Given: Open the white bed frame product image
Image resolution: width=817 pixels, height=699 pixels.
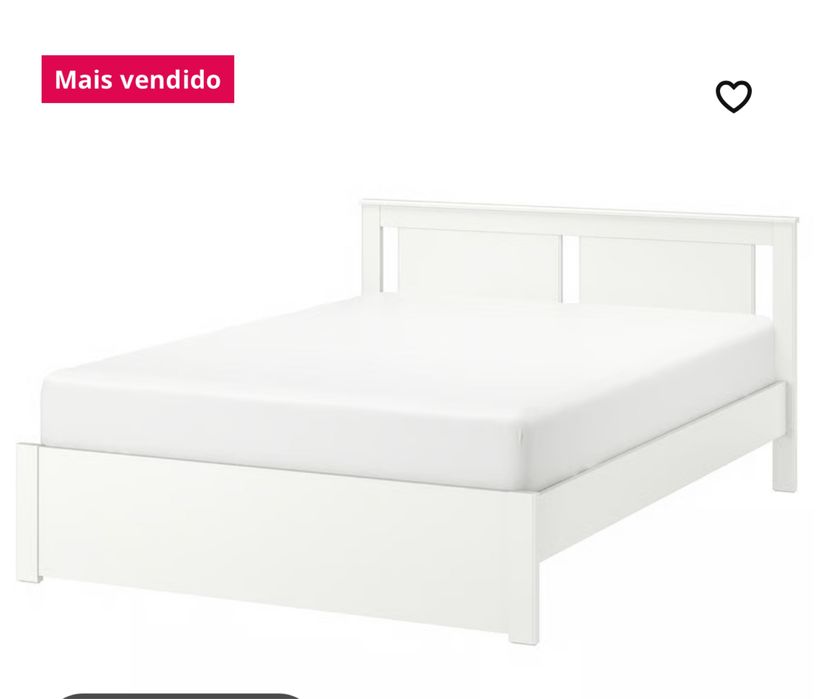Looking at the screenshot, I should coord(410,420).
